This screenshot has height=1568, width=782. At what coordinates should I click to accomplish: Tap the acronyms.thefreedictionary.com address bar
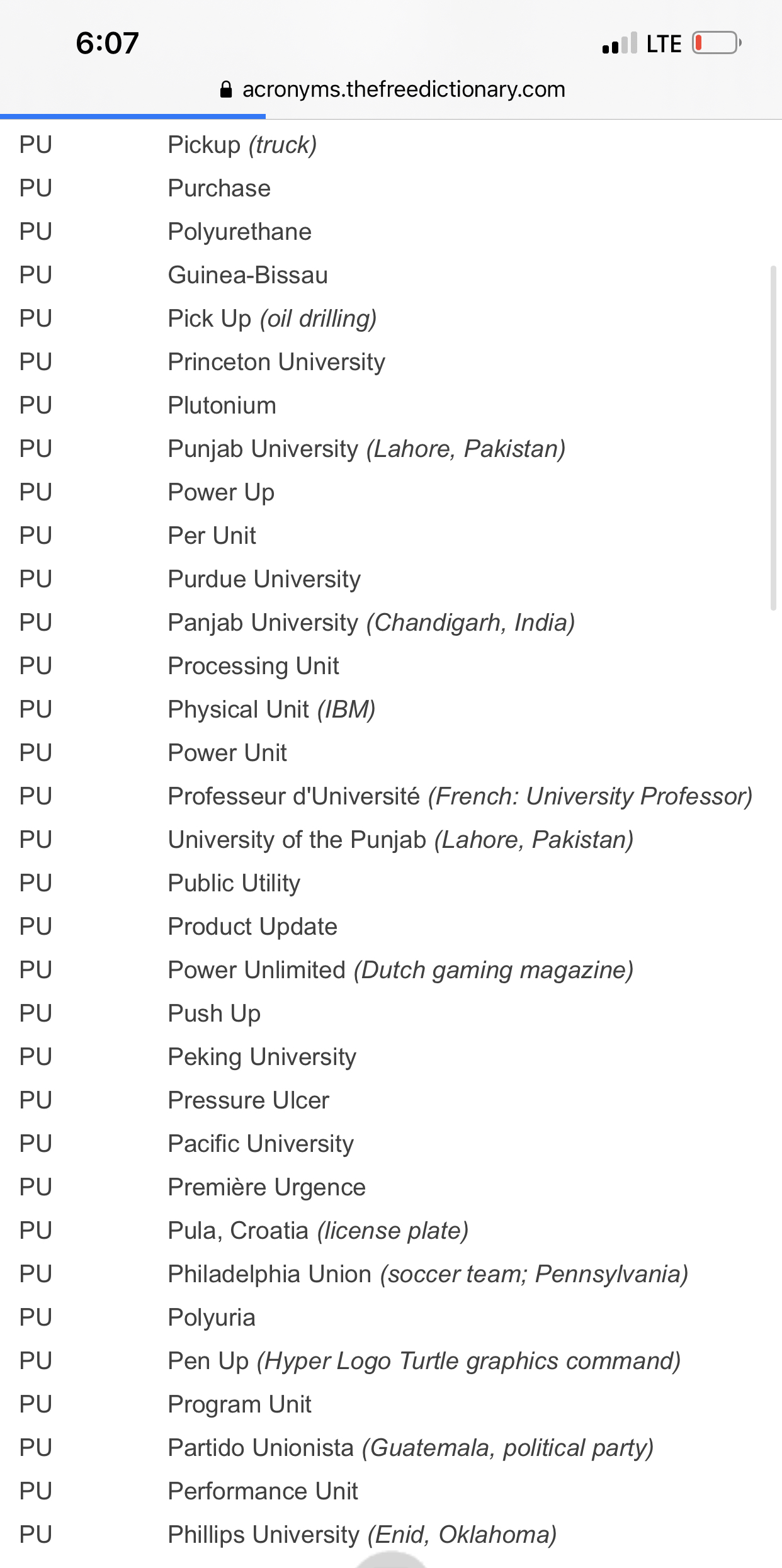point(393,89)
